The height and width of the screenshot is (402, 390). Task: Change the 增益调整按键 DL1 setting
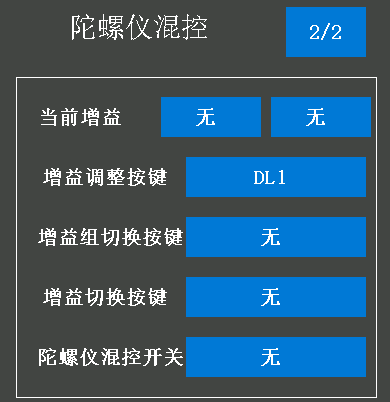pyautogui.click(x=276, y=177)
